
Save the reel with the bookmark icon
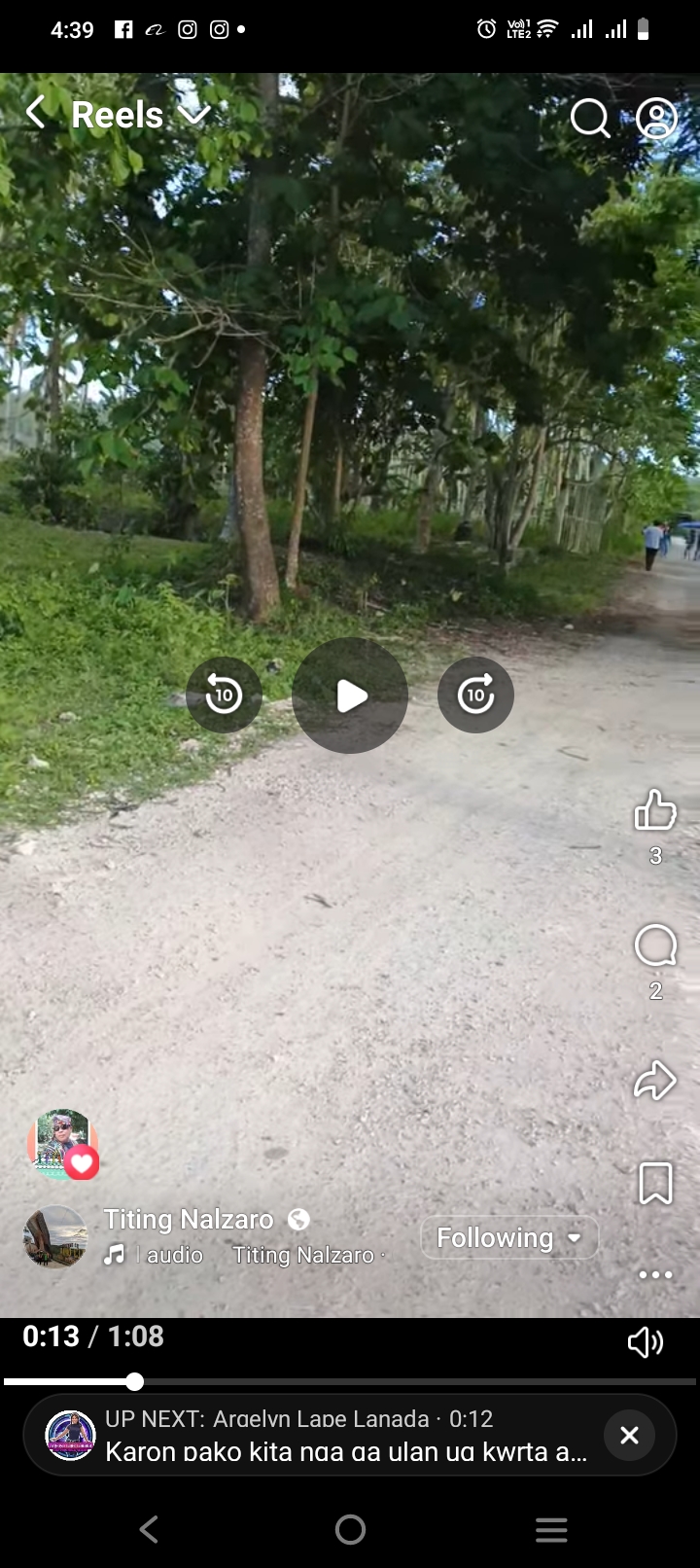655,1183
